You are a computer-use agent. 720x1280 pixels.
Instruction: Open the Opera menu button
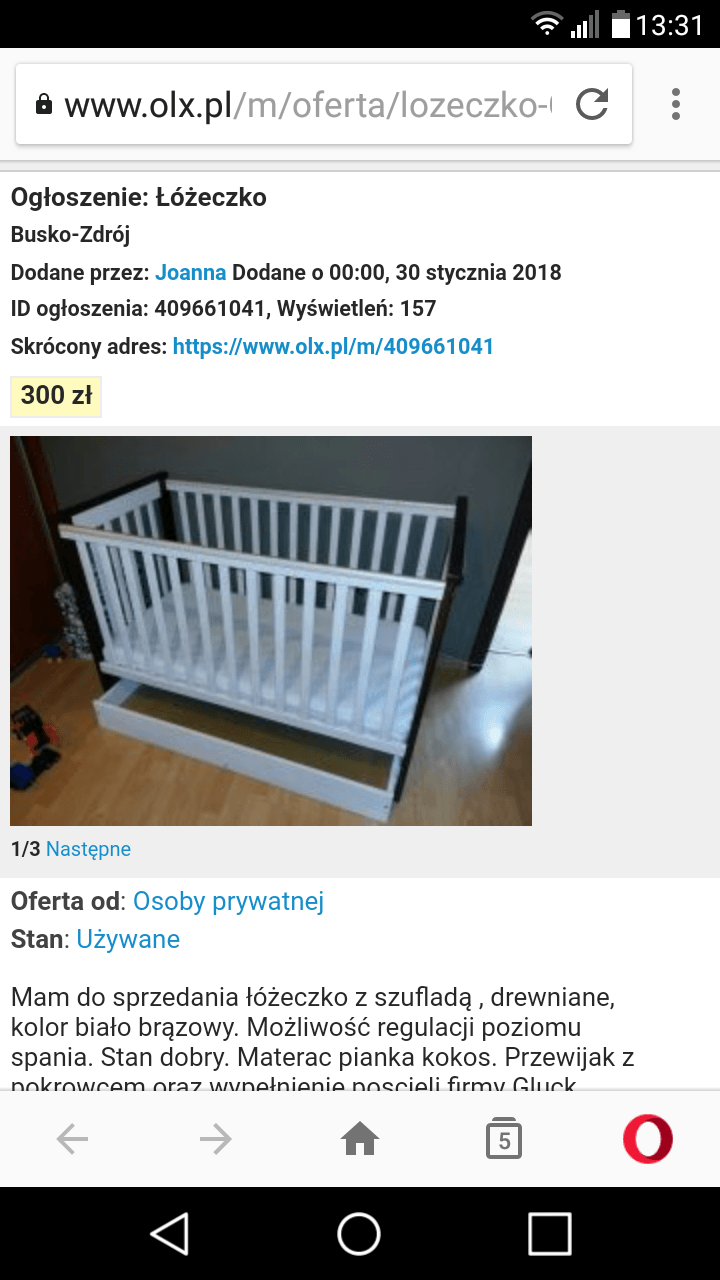click(648, 1139)
